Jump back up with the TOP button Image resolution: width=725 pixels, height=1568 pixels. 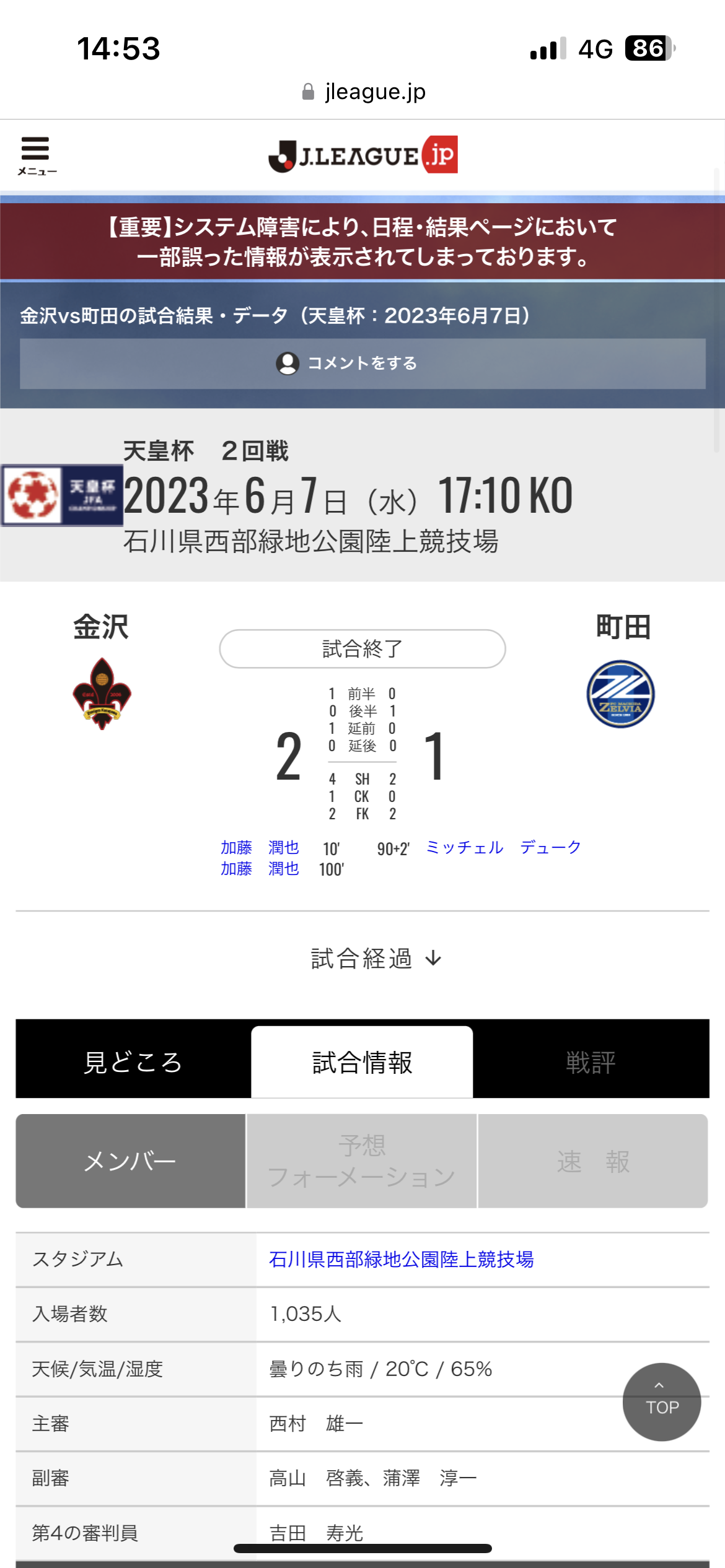(661, 1401)
